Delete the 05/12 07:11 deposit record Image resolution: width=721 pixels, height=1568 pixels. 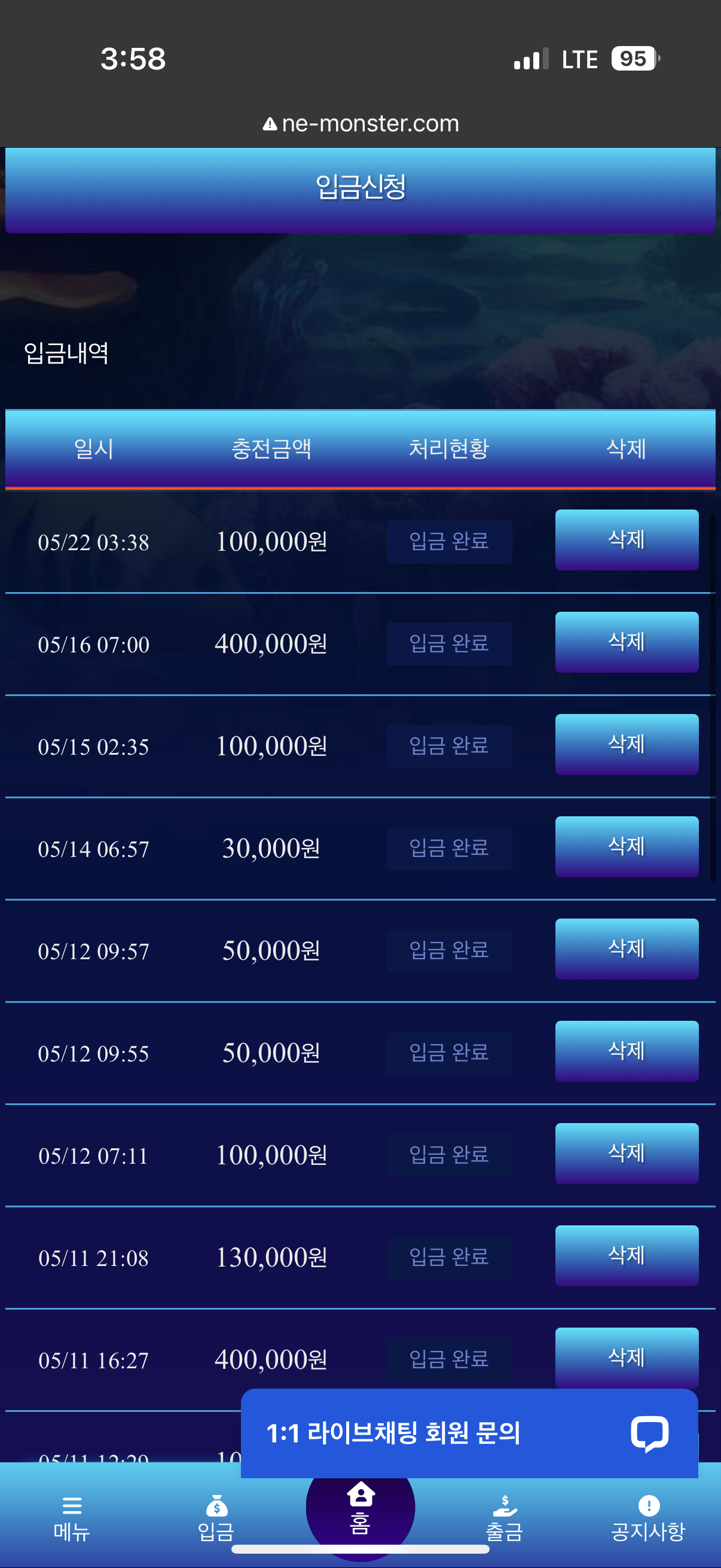(x=627, y=1154)
